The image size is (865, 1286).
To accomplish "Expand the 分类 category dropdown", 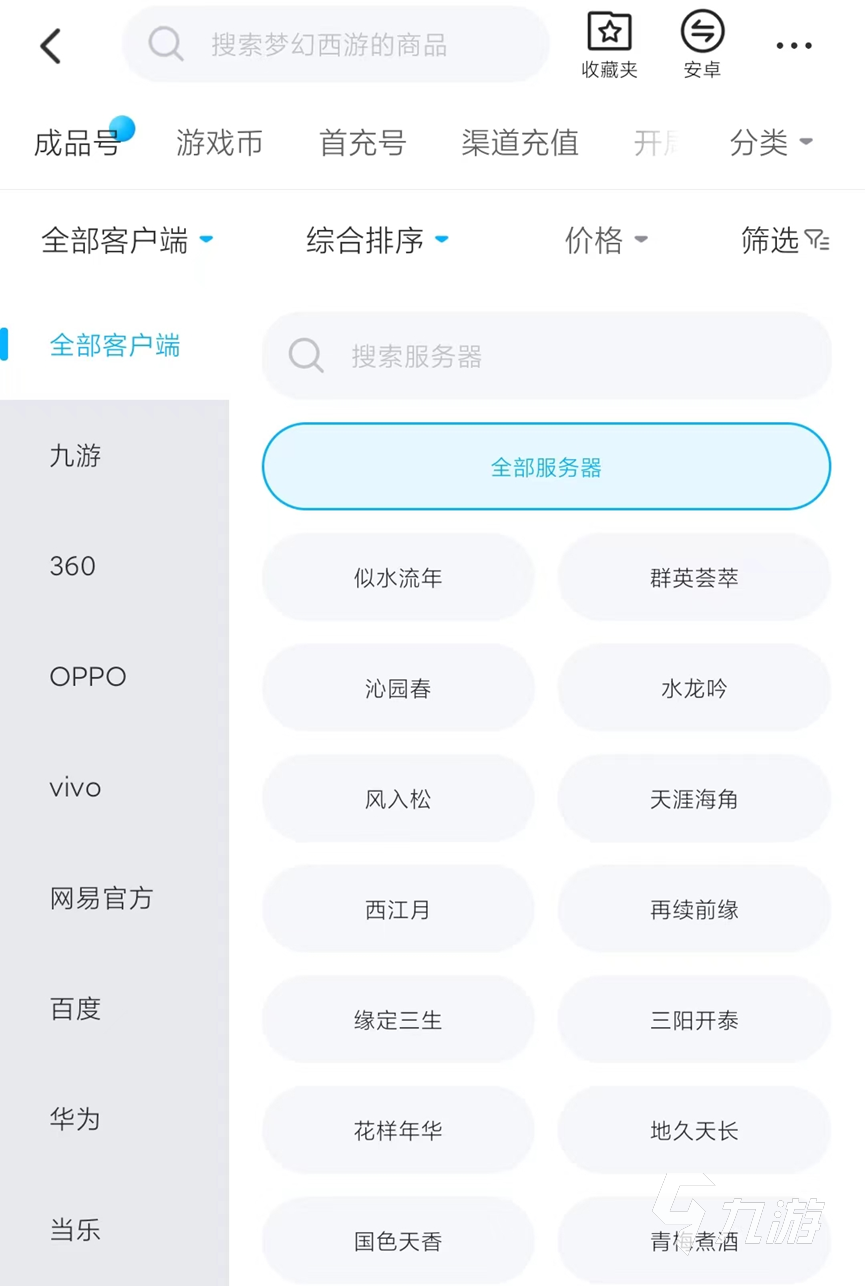I will tap(770, 143).
